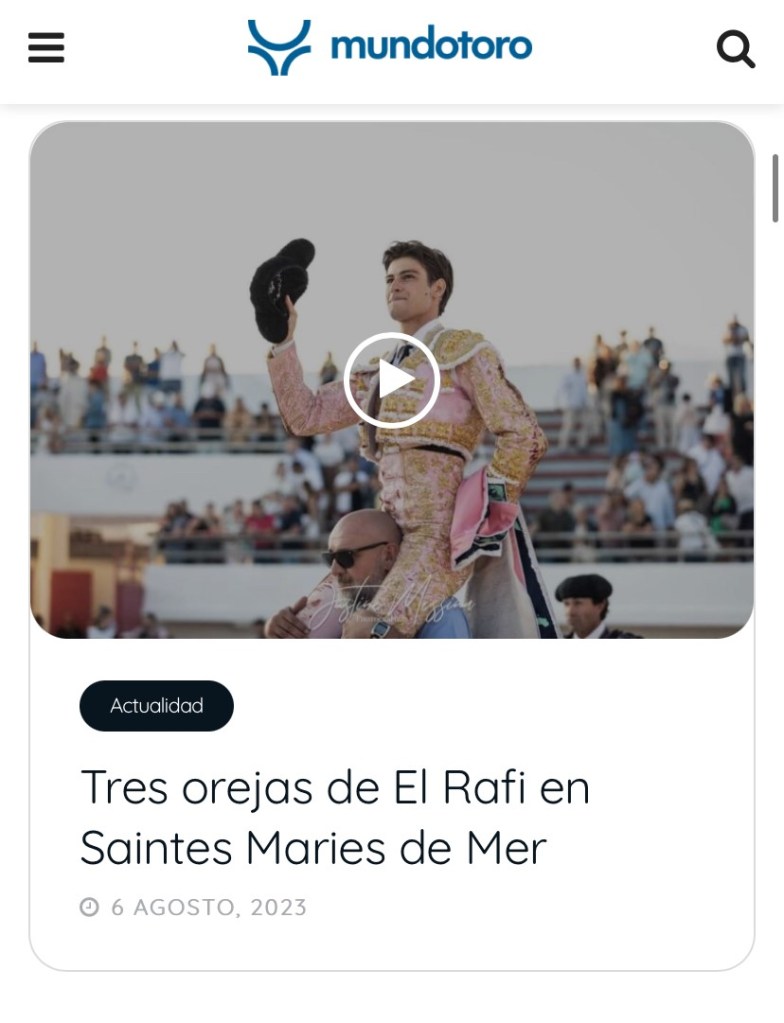Go to the mundotoro home page

pyautogui.click(x=390, y=46)
